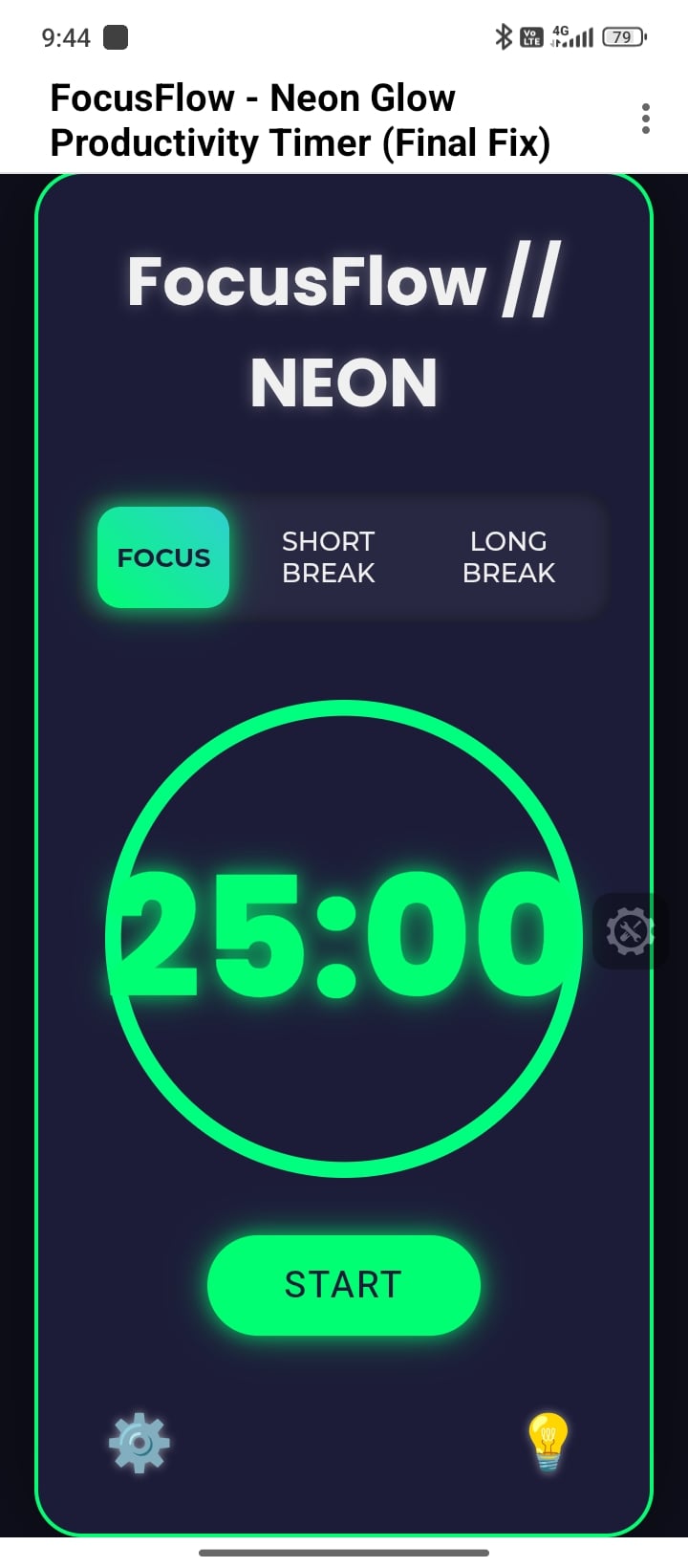Switch to Long Break mode

click(x=508, y=557)
